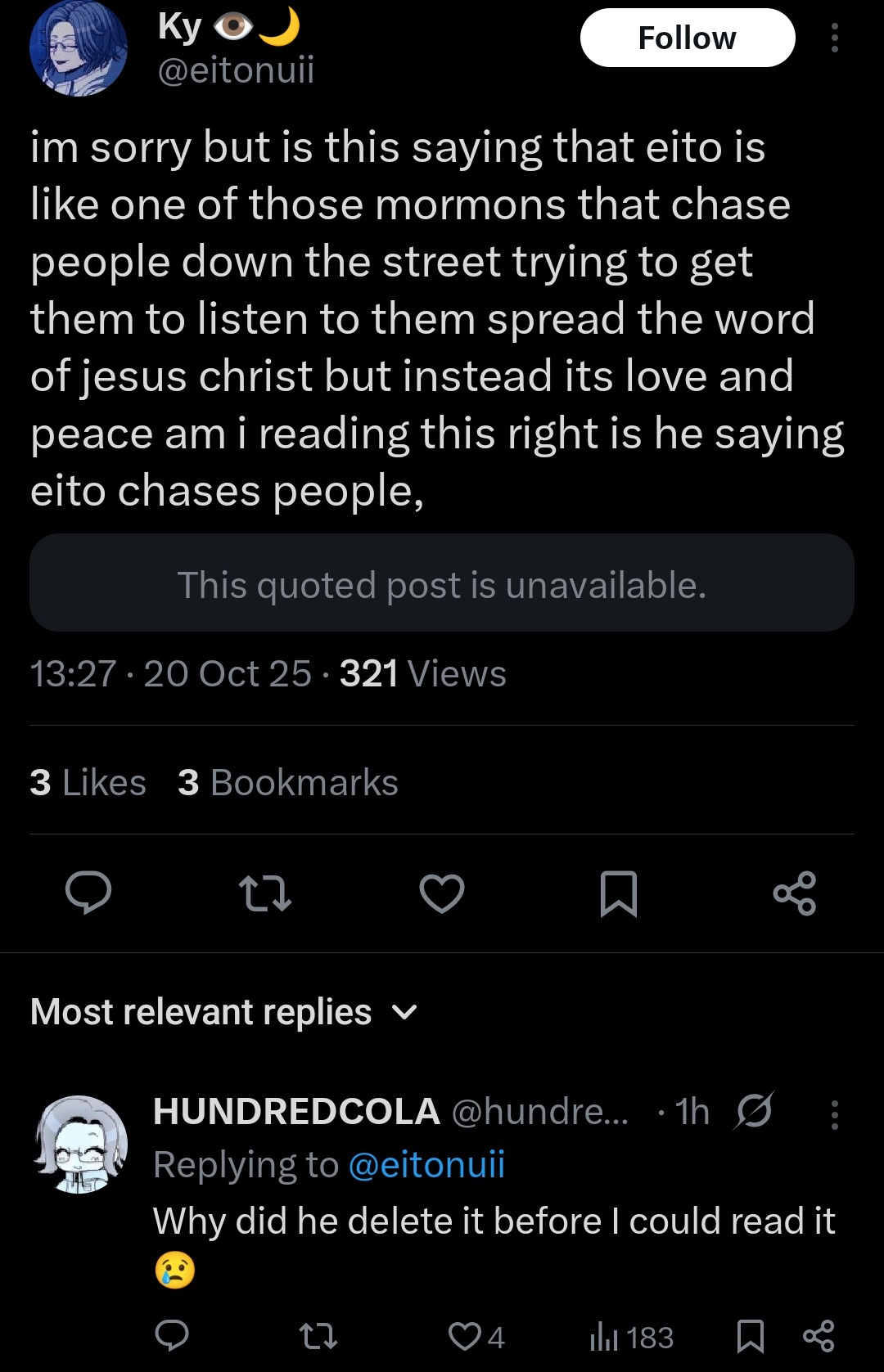884x1372 pixels.
Task: Repost HUNDREDCOLA's reply
Action: [x=318, y=1336]
